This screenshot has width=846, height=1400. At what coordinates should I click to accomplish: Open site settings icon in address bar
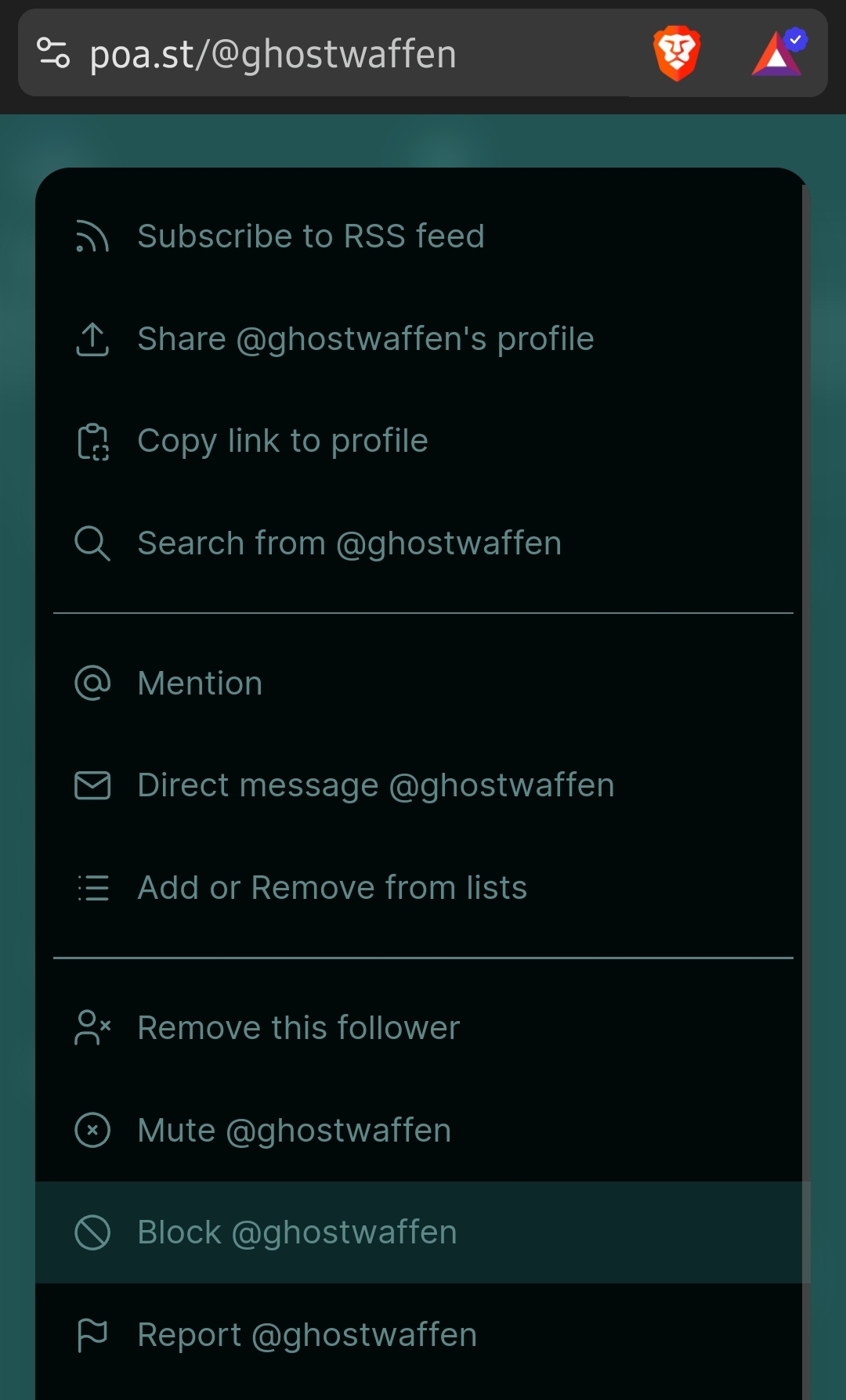coord(53,53)
